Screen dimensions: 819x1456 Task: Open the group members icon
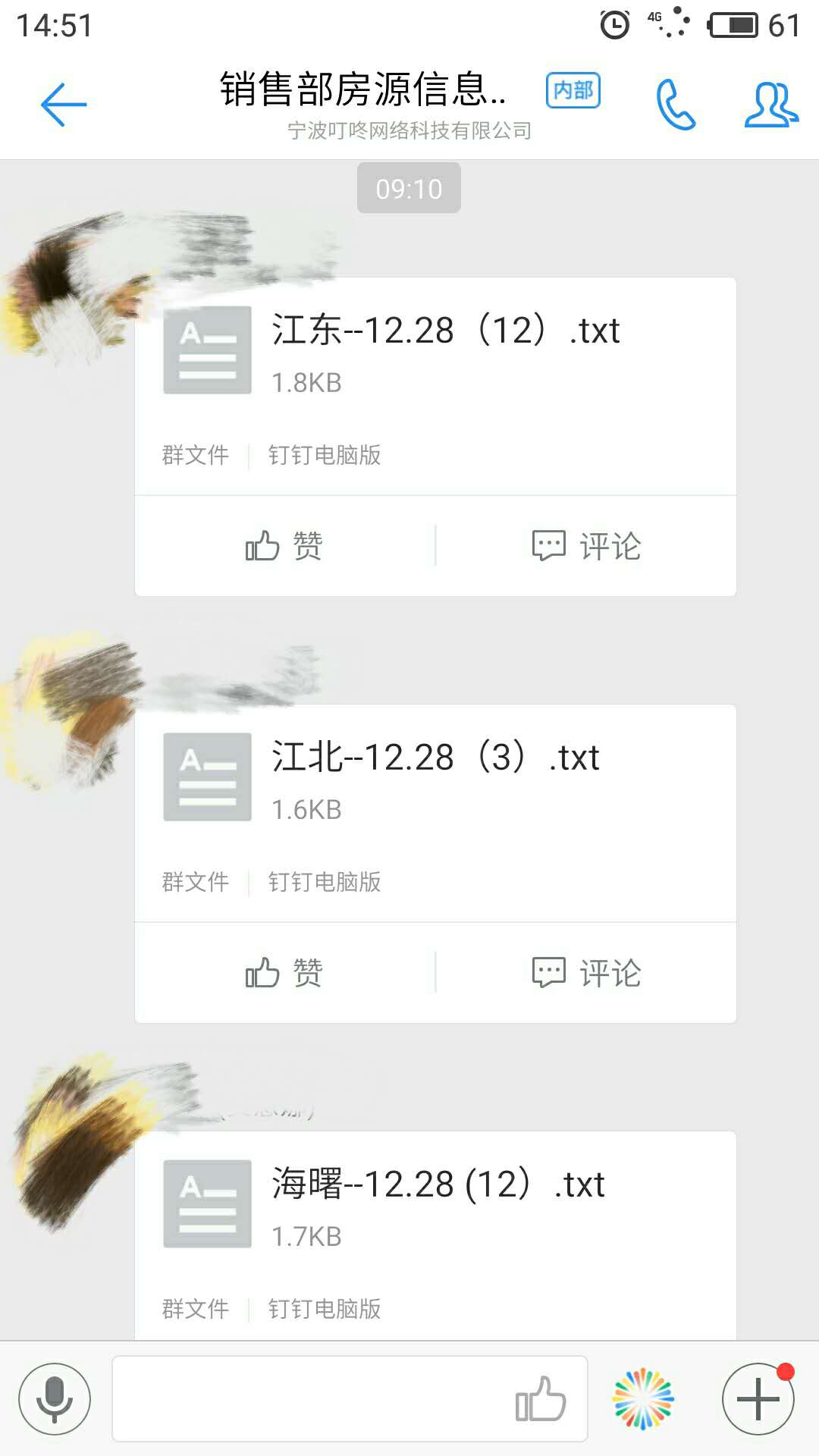771,105
